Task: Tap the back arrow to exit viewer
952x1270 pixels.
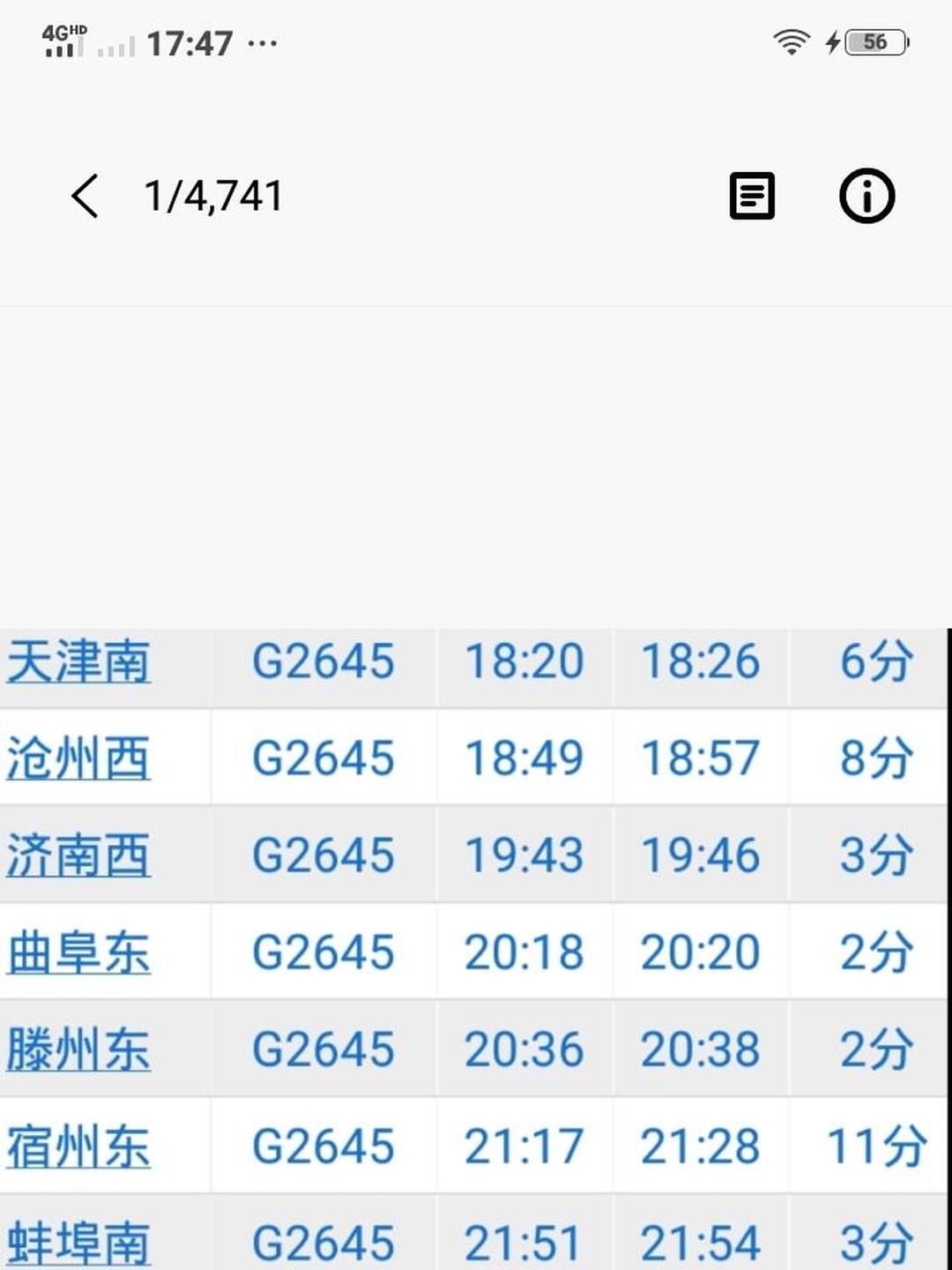Action: point(84,196)
